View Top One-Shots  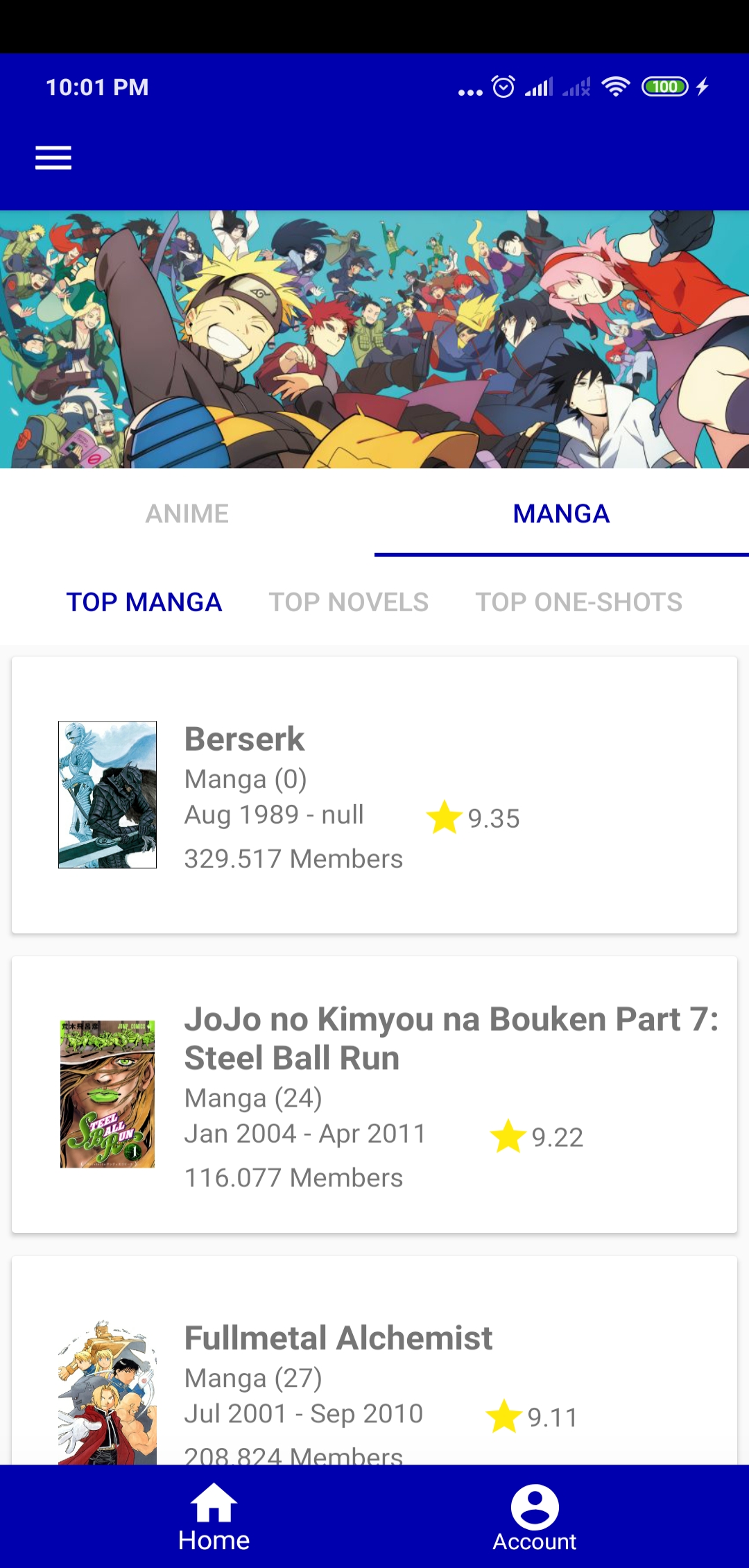coord(578,602)
